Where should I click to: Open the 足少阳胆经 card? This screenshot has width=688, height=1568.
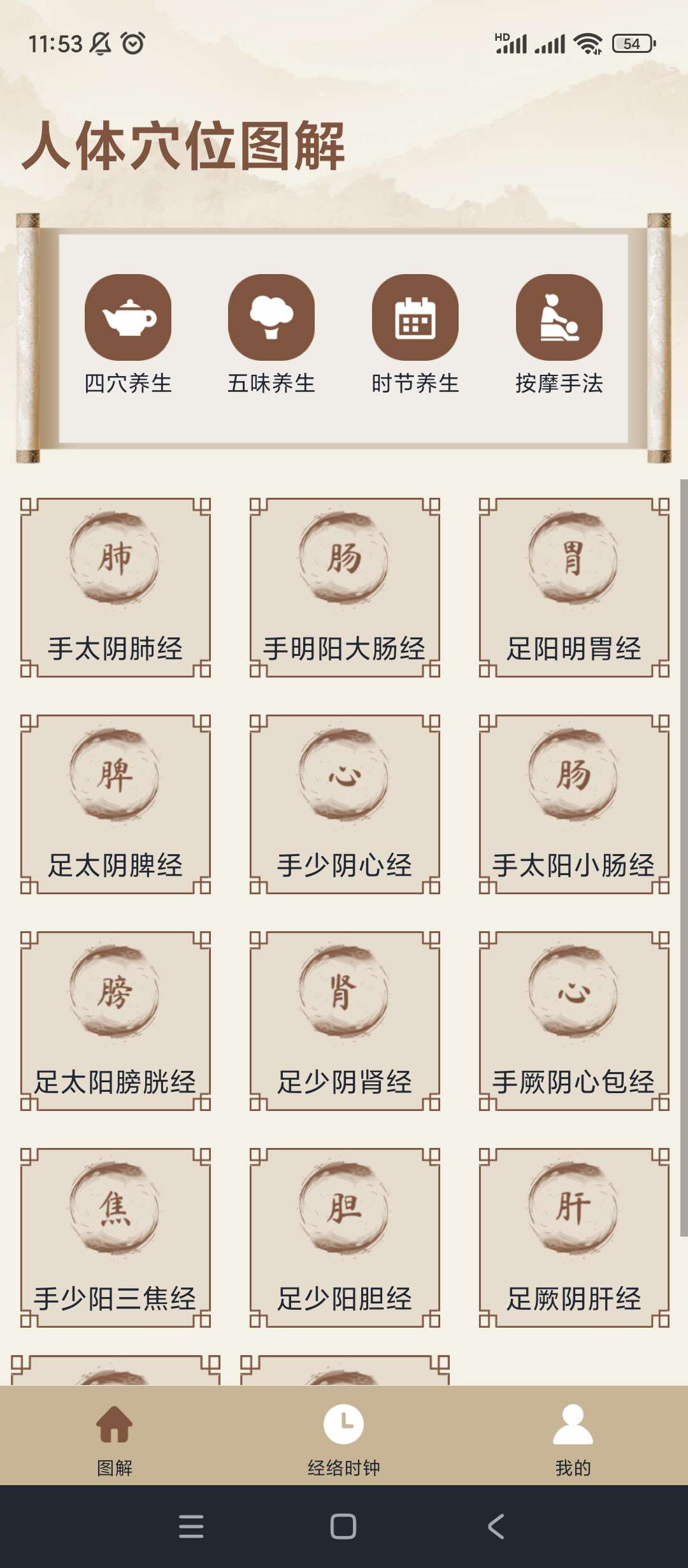coord(345,1237)
